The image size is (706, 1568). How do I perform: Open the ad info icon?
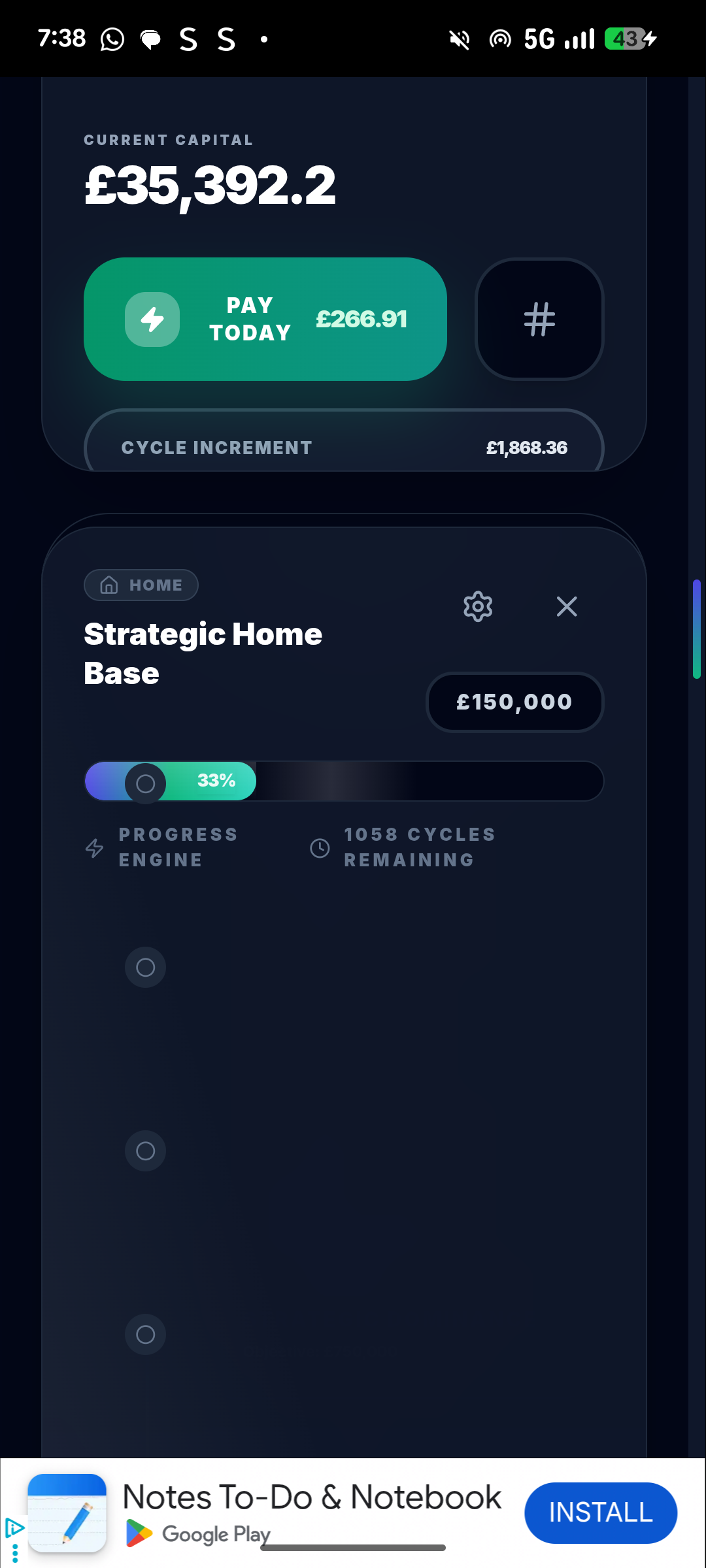(x=14, y=1527)
